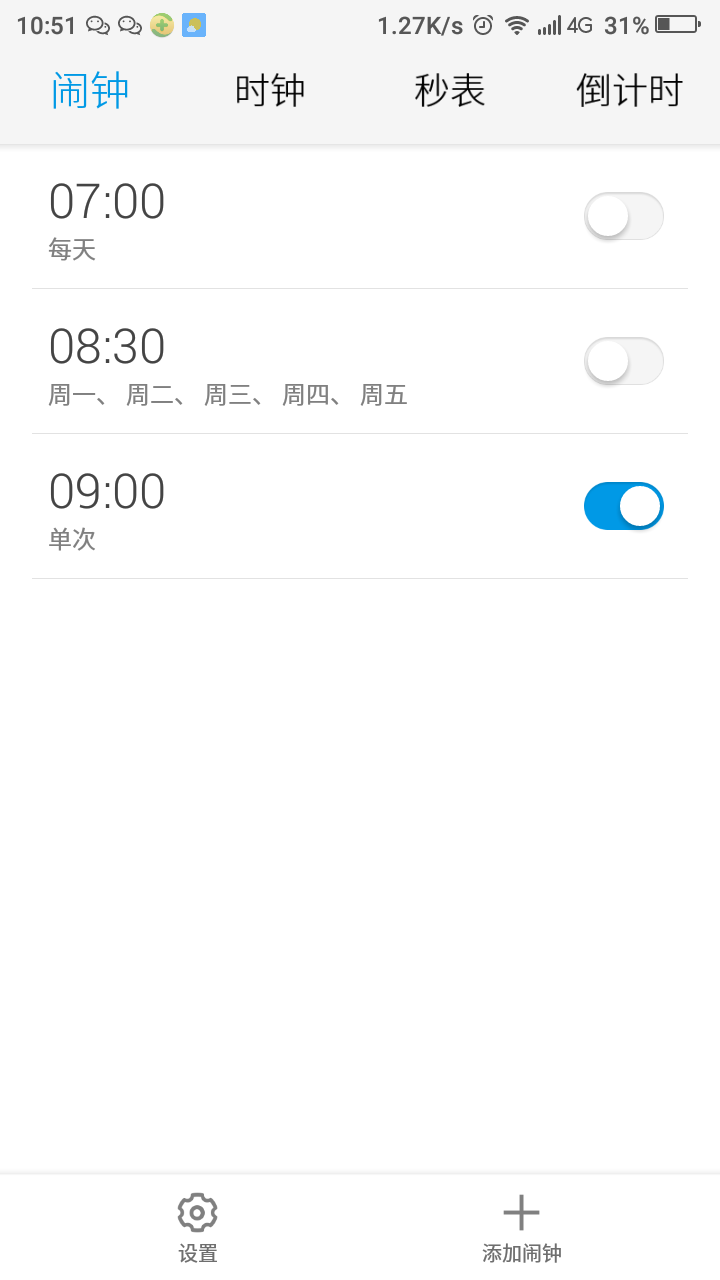Open the 秒表 stopwatch tab
720x1280 pixels.
pos(450,90)
